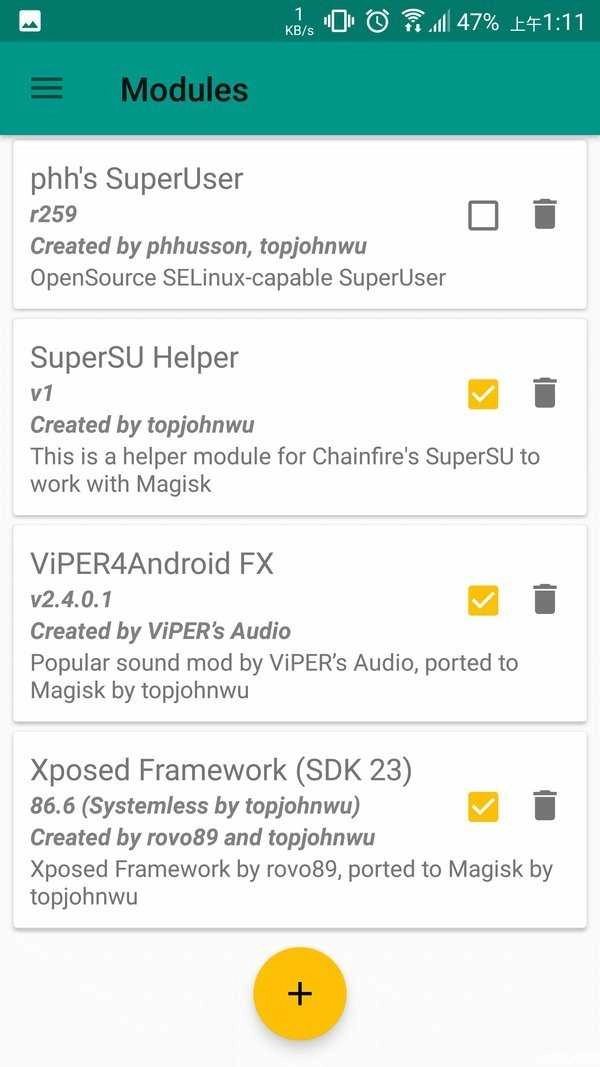Enable the phh's SuperUser module checkbox
600x1067 pixels.
pyautogui.click(x=483, y=215)
